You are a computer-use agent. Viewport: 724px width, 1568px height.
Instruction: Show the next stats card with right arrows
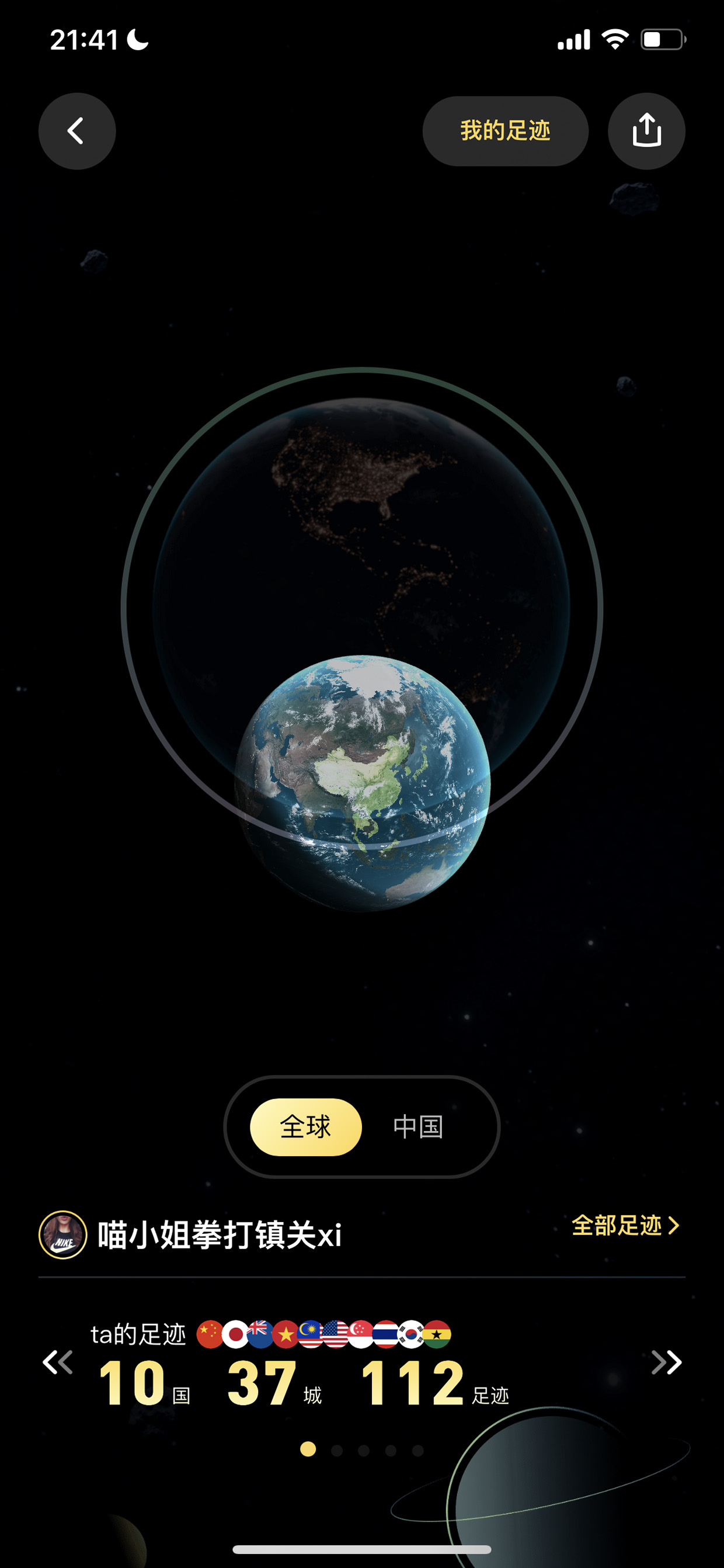coord(666,1362)
